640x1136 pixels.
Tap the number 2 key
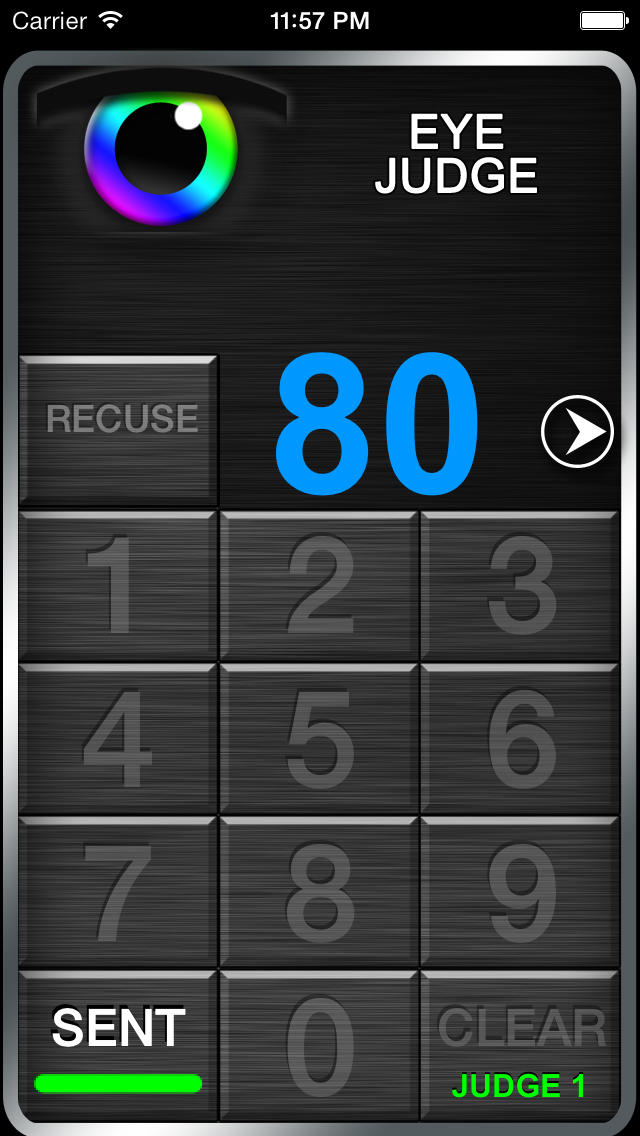(319, 585)
